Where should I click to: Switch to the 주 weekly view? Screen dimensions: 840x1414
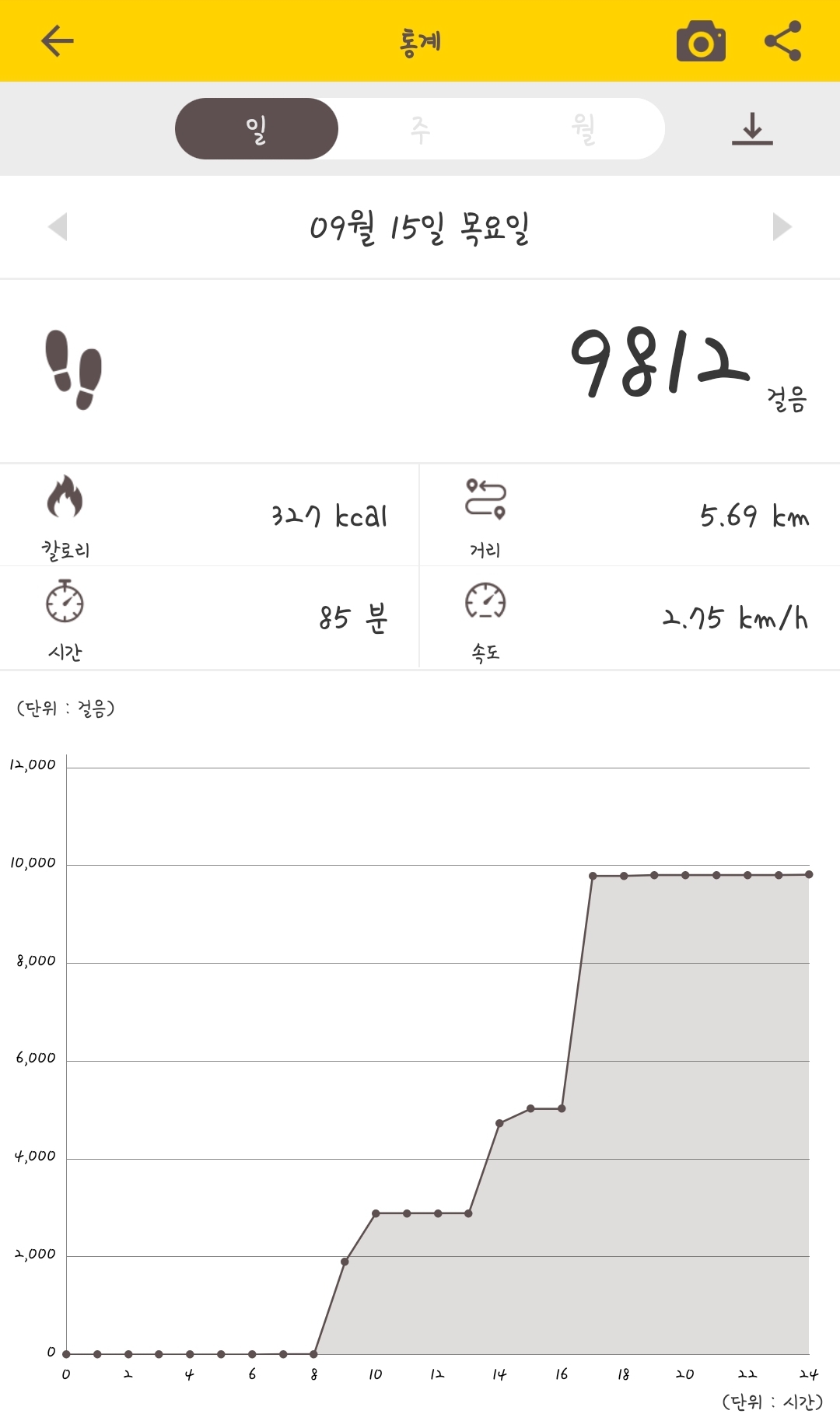(x=420, y=129)
